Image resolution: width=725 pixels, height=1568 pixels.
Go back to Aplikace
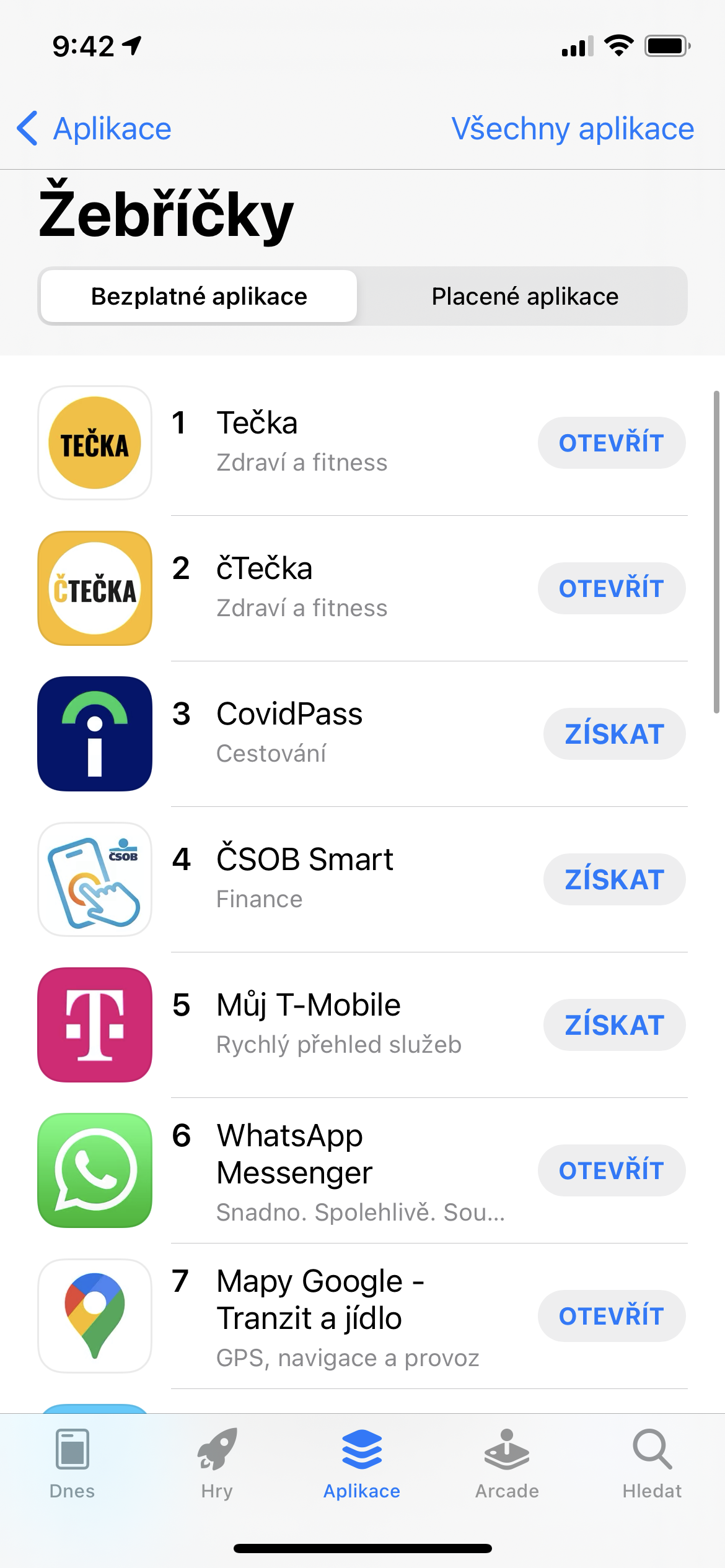click(x=94, y=129)
